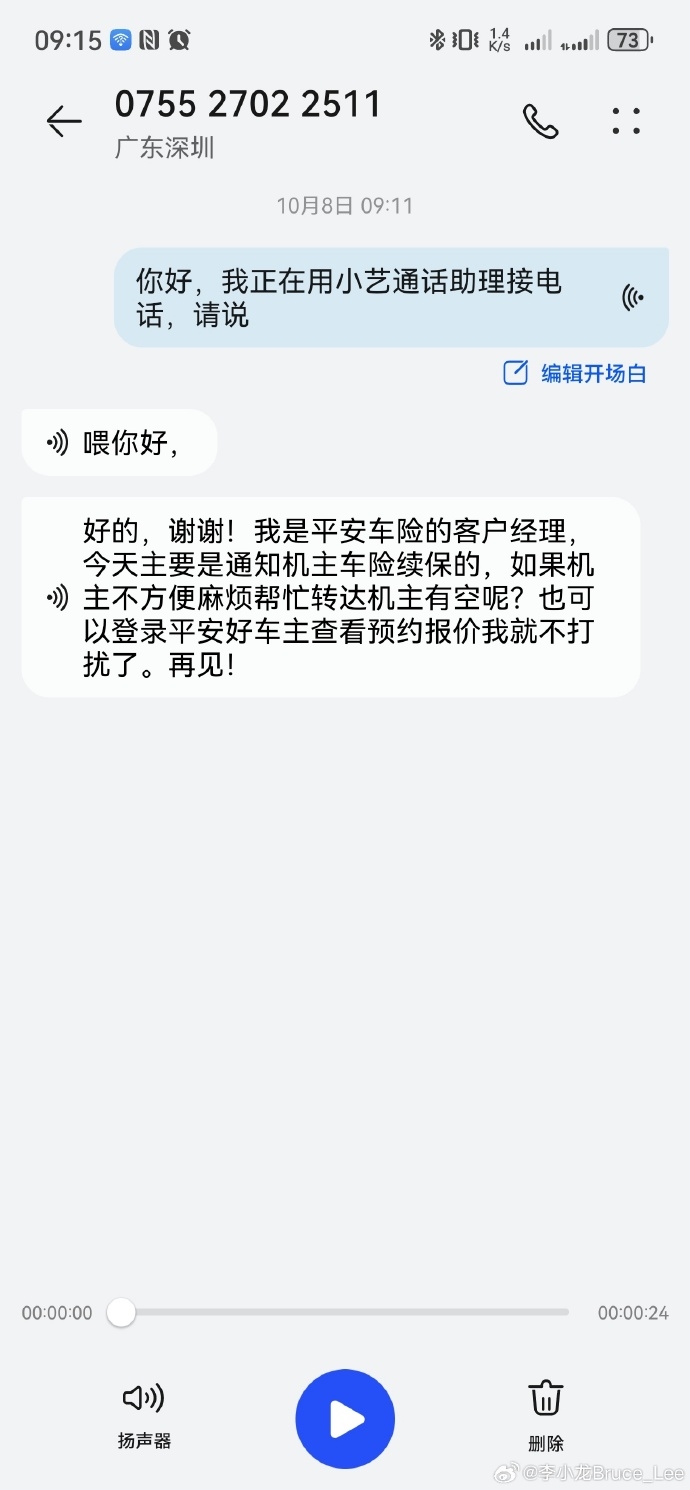Call back 0755 2702 2511
This screenshot has height=1490, width=690.
click(540, 121)
